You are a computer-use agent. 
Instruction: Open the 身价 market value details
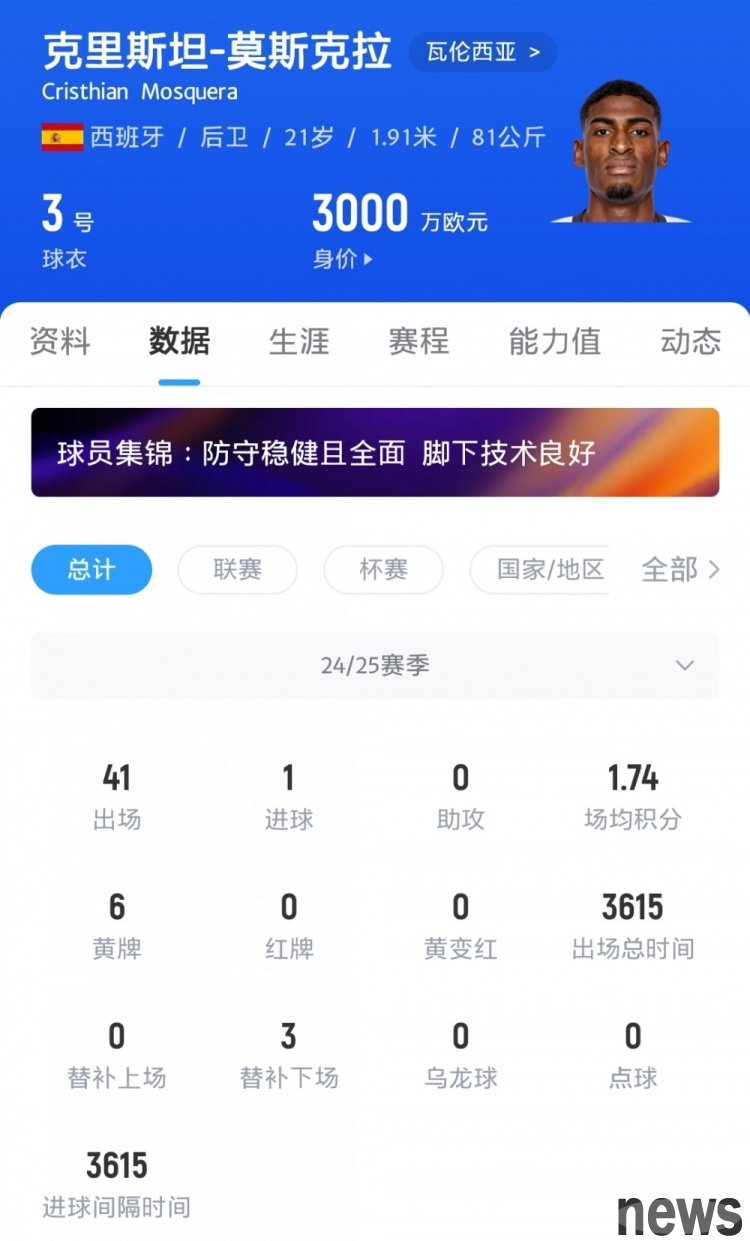coord(343,259)
